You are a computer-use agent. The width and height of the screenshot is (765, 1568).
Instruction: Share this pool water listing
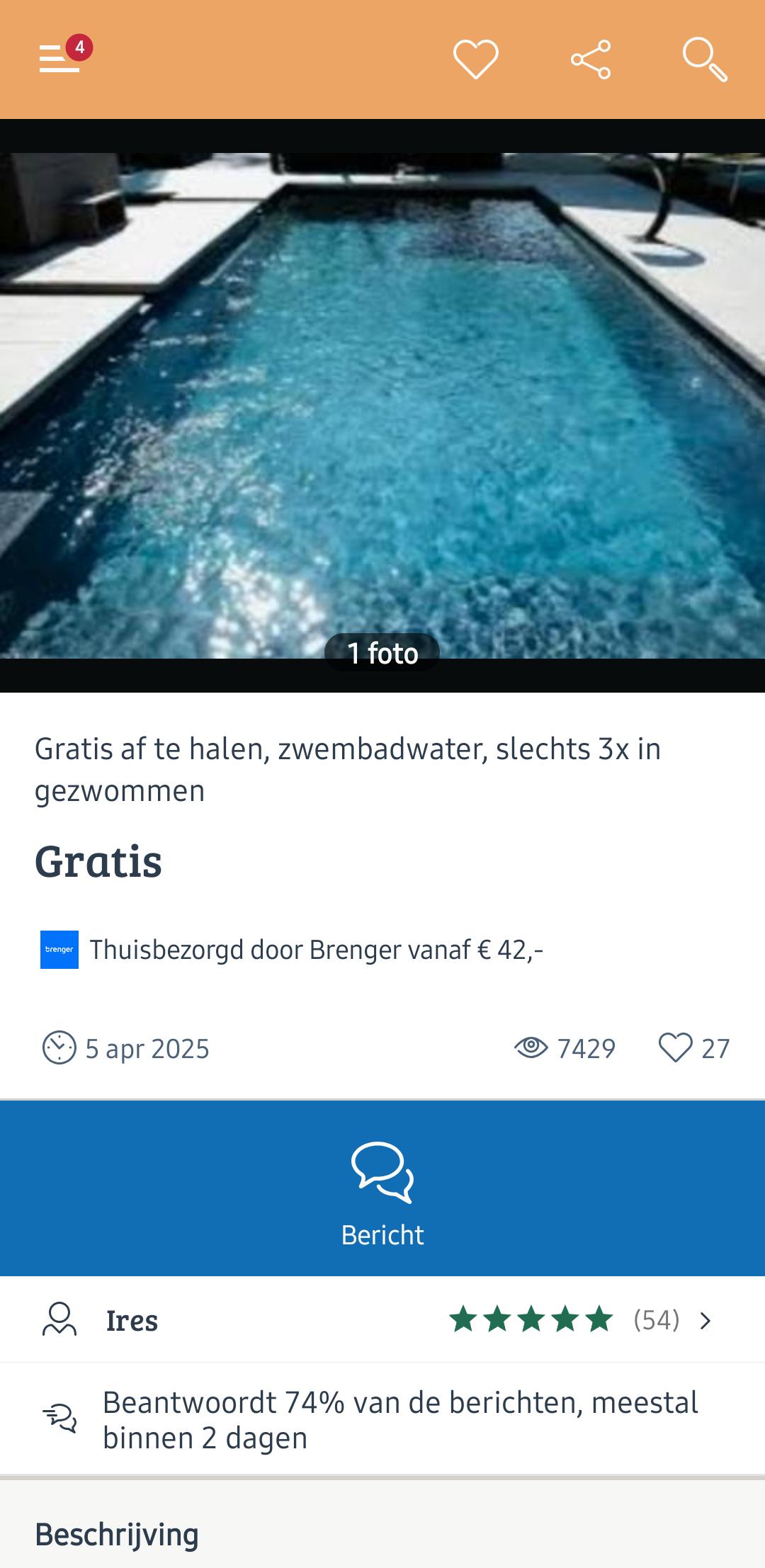pyautogui.click(x=591, y=59)
